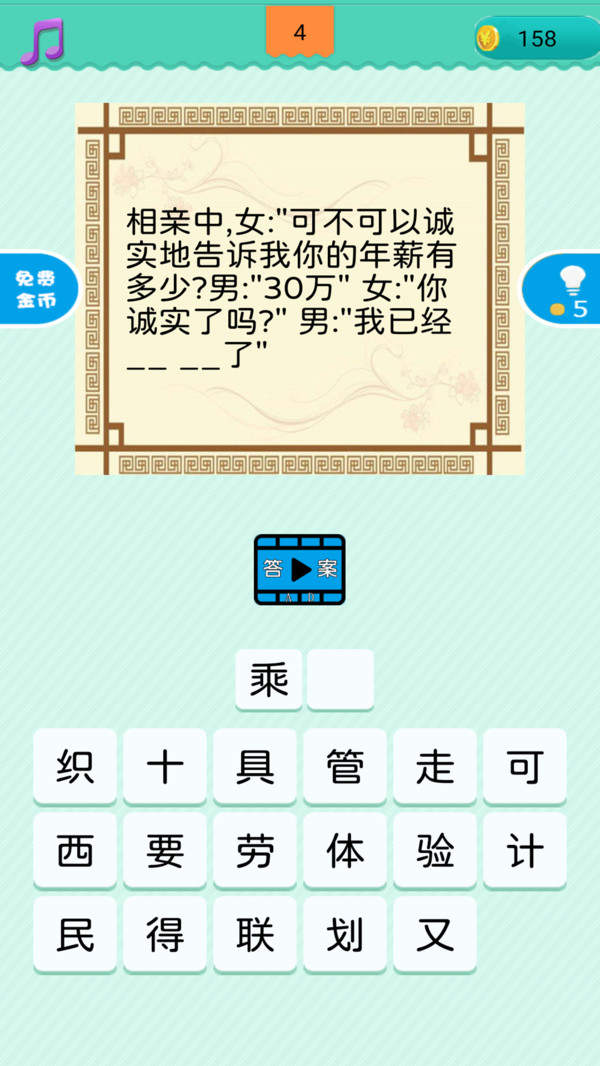The image size is (600, 1066).
Task: Tap the character 计
Action: click(x=525, y=851)
